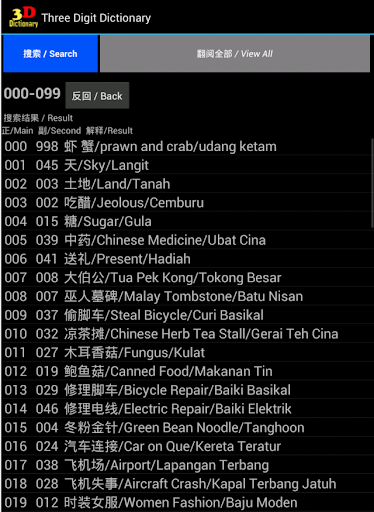This screenshot has height=512, width=374.
Task: Select 012 Canned Food row
Action: tap(187, 371)
